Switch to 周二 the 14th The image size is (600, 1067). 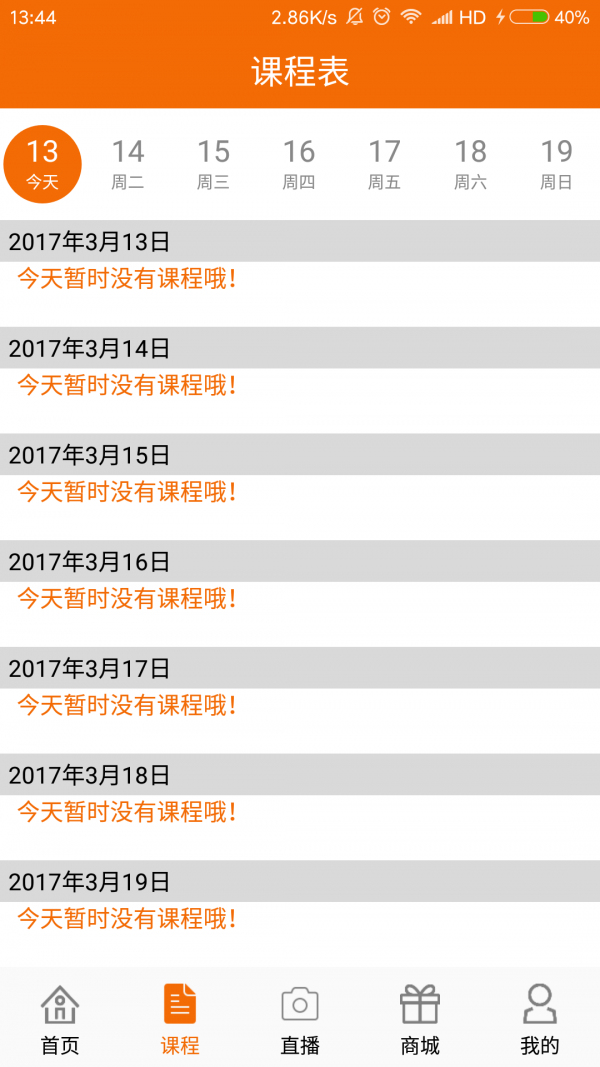pos(128,164)
